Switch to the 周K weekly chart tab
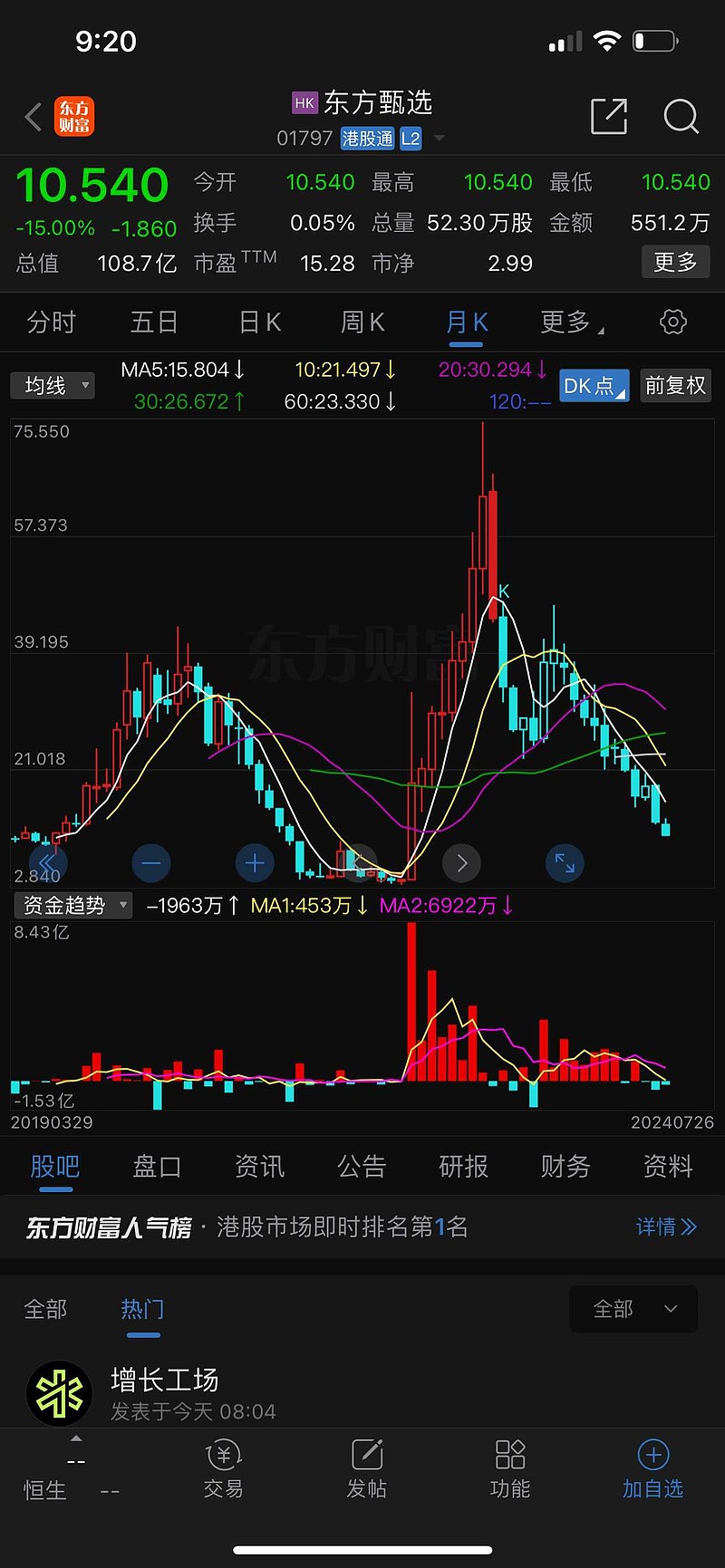725x1568 pixels. pyautogui.click(x=362, y=322)
